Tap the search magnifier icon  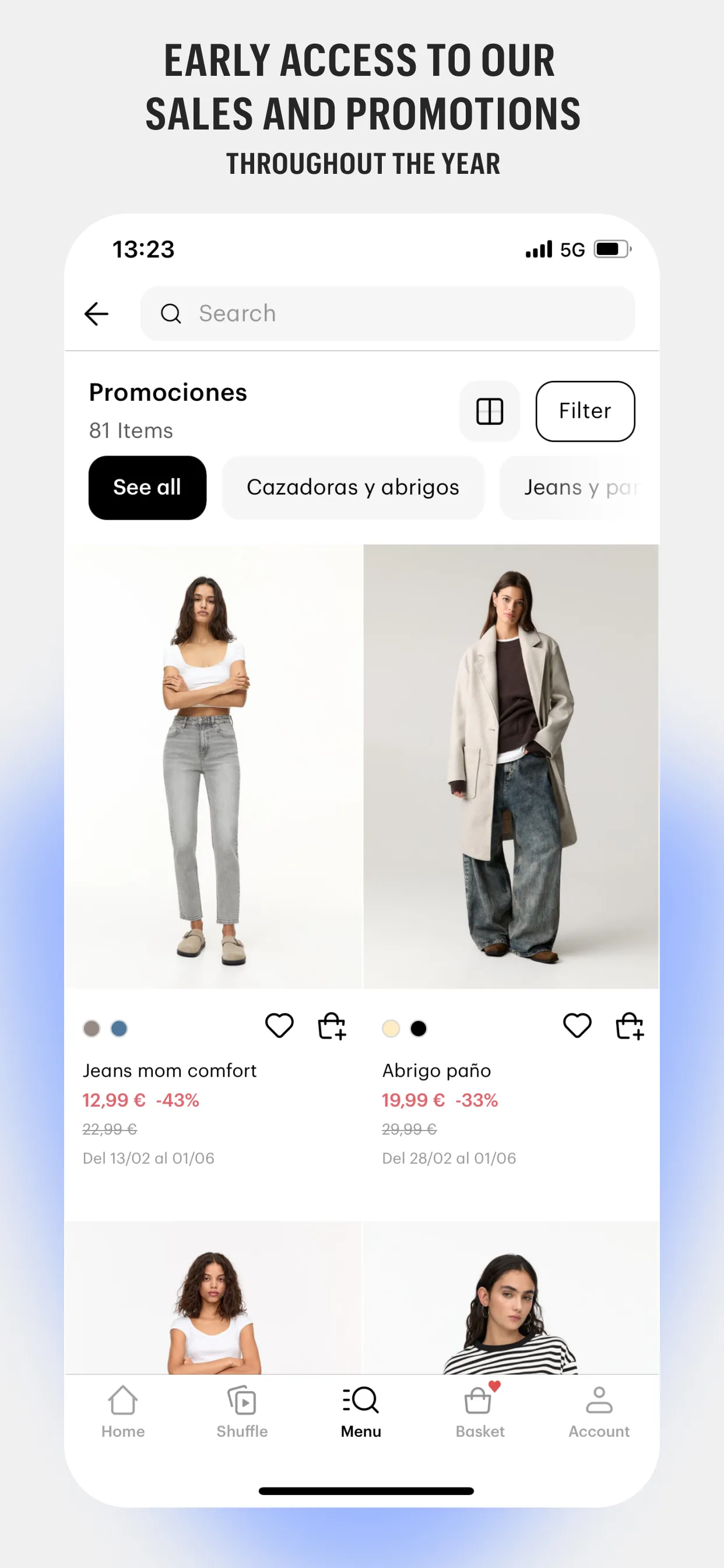[x=170, y=313]
